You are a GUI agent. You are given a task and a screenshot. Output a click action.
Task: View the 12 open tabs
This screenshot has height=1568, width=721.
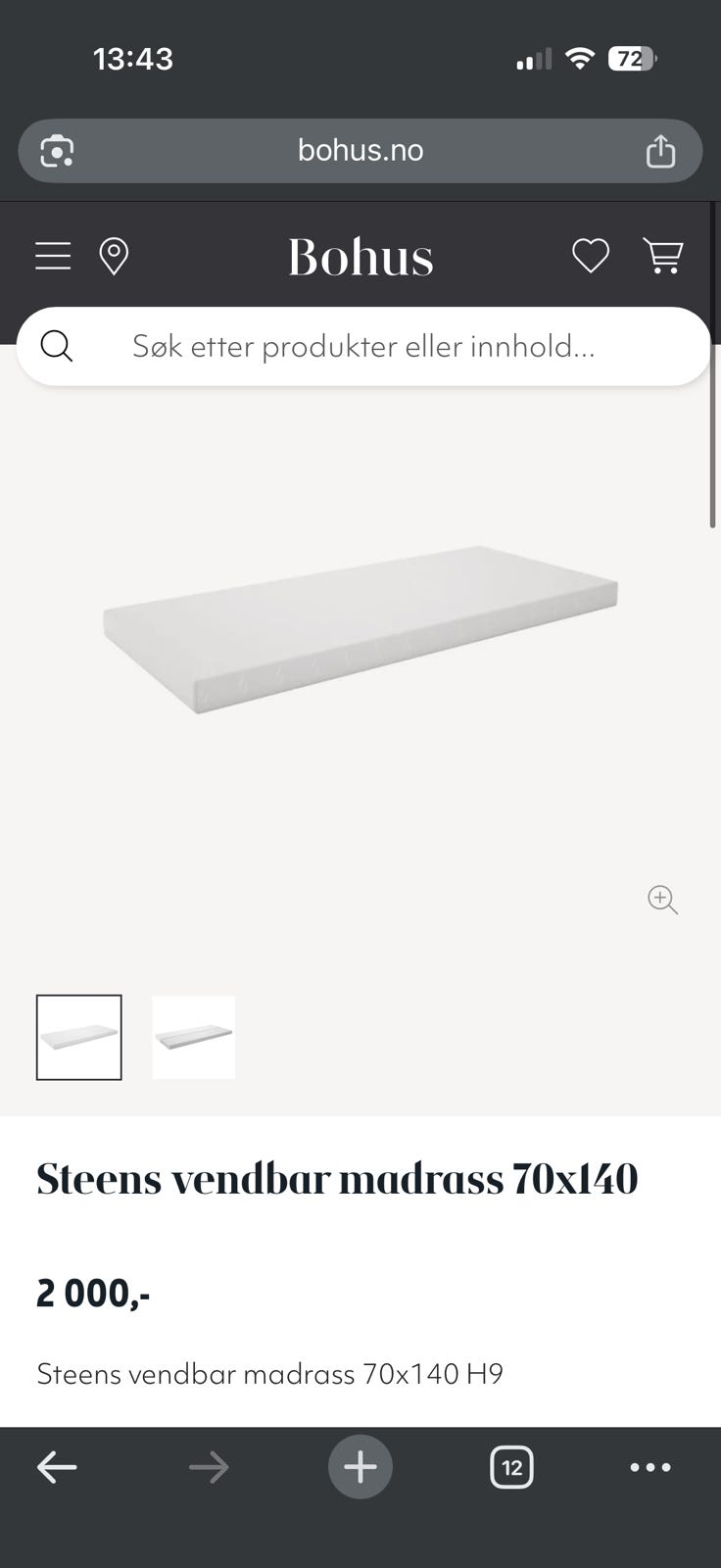(511, 1467)
